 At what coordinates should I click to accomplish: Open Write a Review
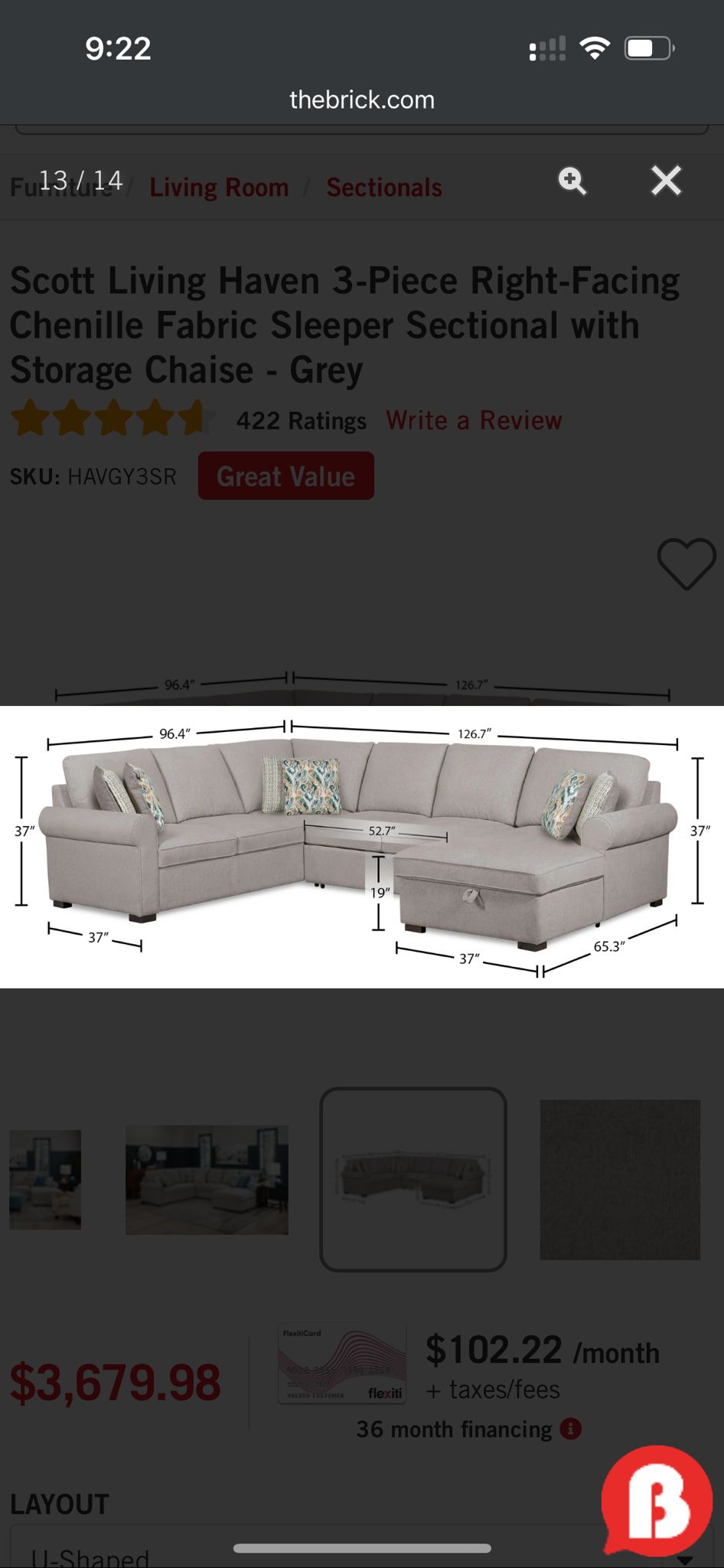tap(475, 420)
